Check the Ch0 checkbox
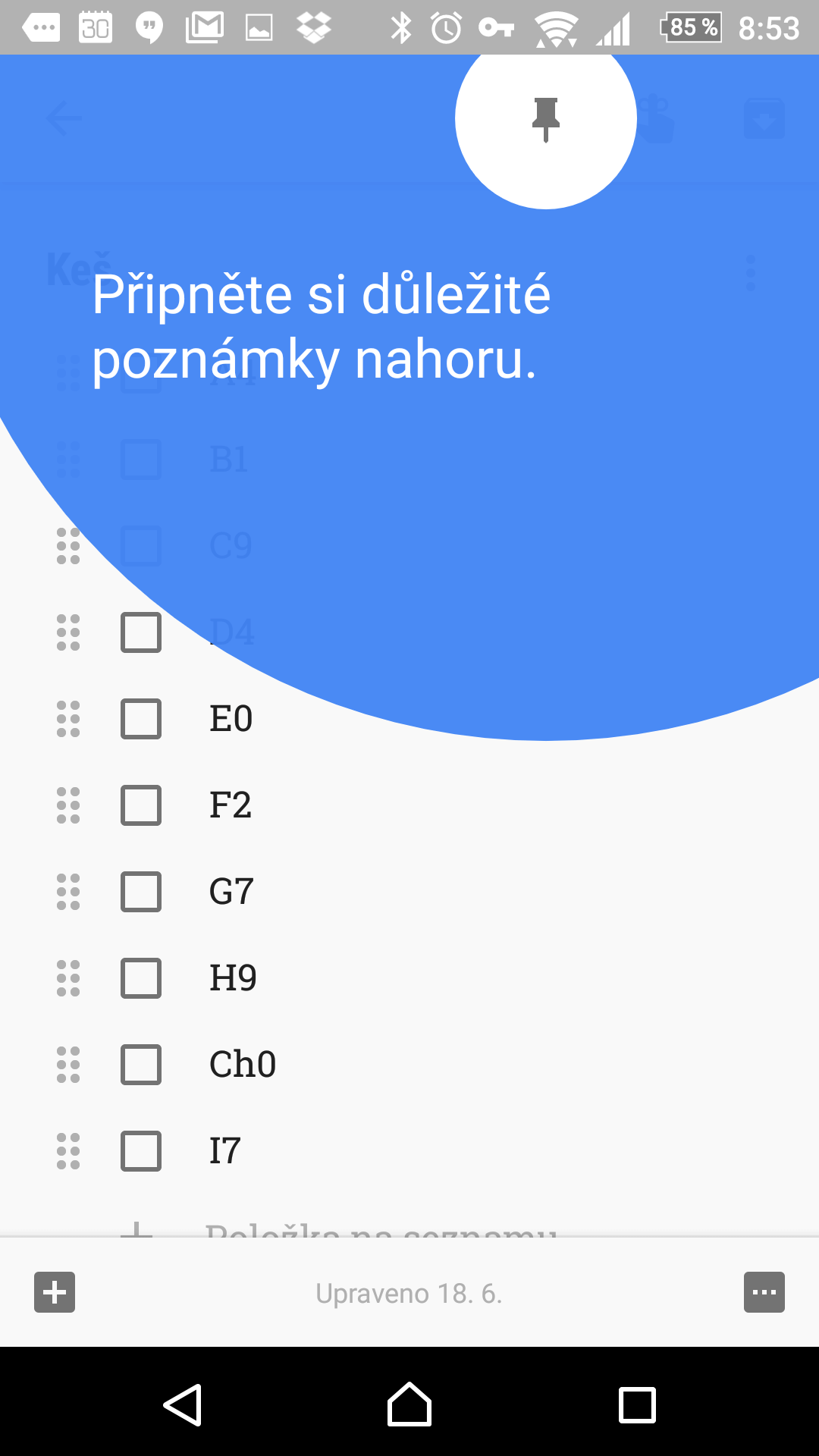Image resolution: width=819 pixels, height=1456 pixels. 141,1065
